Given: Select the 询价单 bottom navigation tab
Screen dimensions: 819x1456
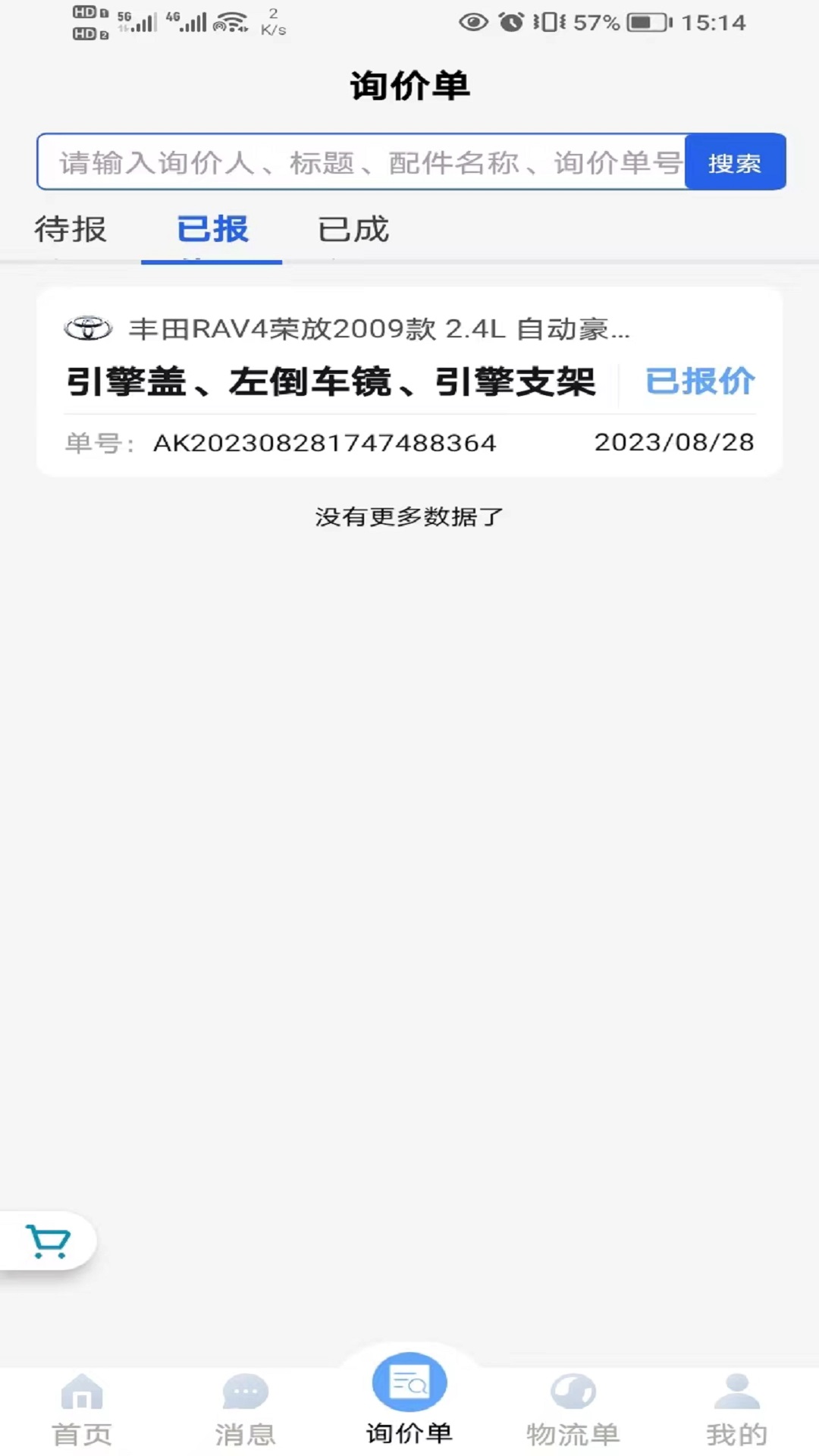Looking at the screenshot, I should (409, 1403).
